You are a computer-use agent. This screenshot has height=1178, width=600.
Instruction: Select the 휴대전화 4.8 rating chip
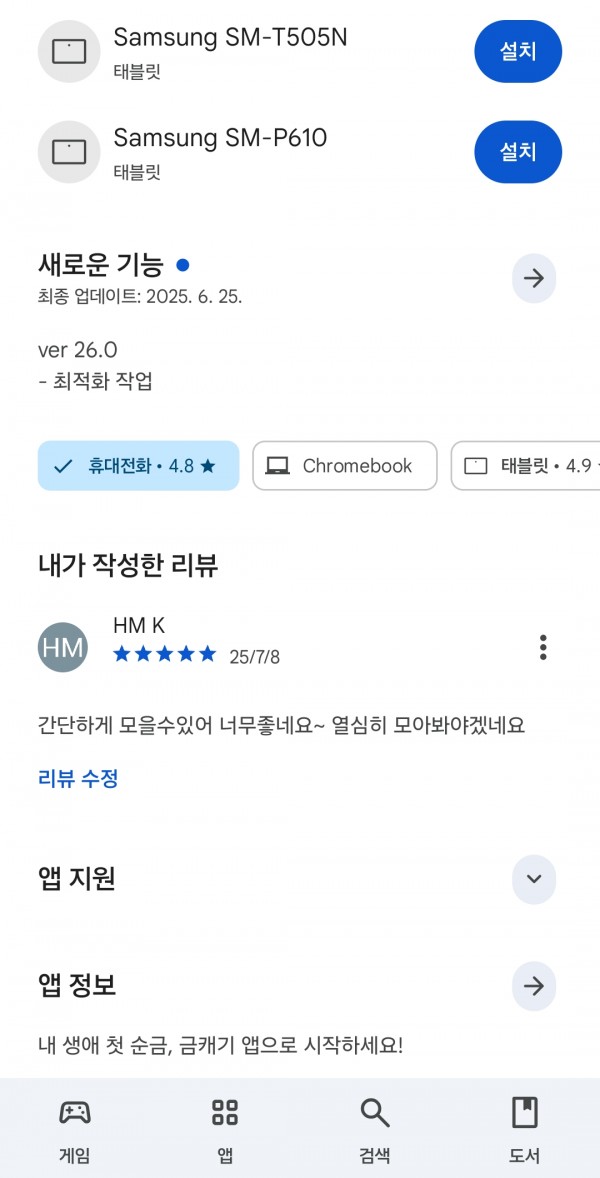tap(138, 466)
